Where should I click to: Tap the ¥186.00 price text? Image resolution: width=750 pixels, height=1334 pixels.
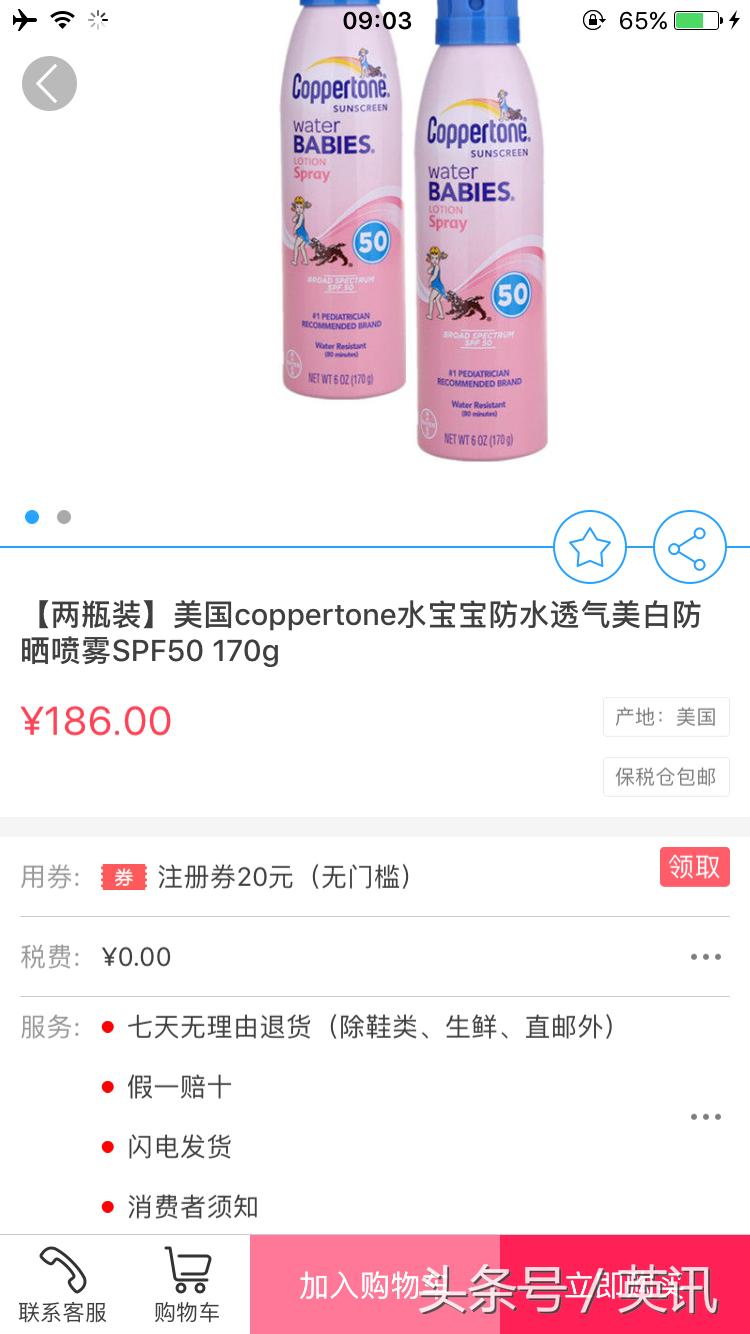[x=97, y=721]
